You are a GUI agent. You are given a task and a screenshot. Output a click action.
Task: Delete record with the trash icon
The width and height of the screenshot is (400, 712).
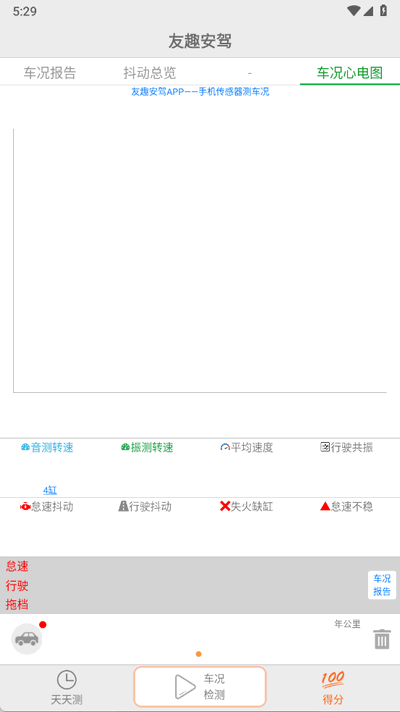[x=382, y=639]
